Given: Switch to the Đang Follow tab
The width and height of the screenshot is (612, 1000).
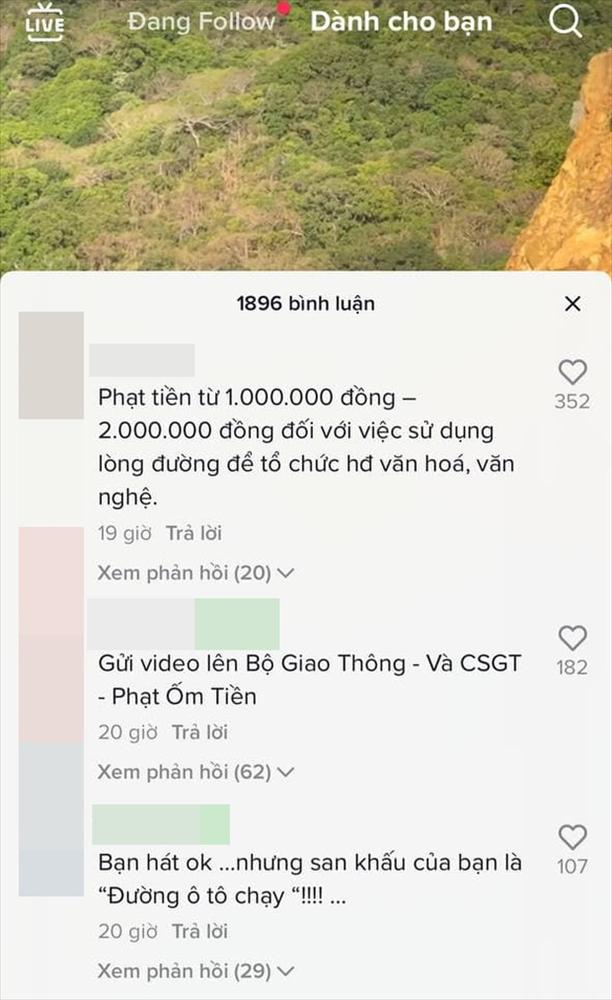Looking at the screenshot, I should pyautogui.click(x=201, y=22).
